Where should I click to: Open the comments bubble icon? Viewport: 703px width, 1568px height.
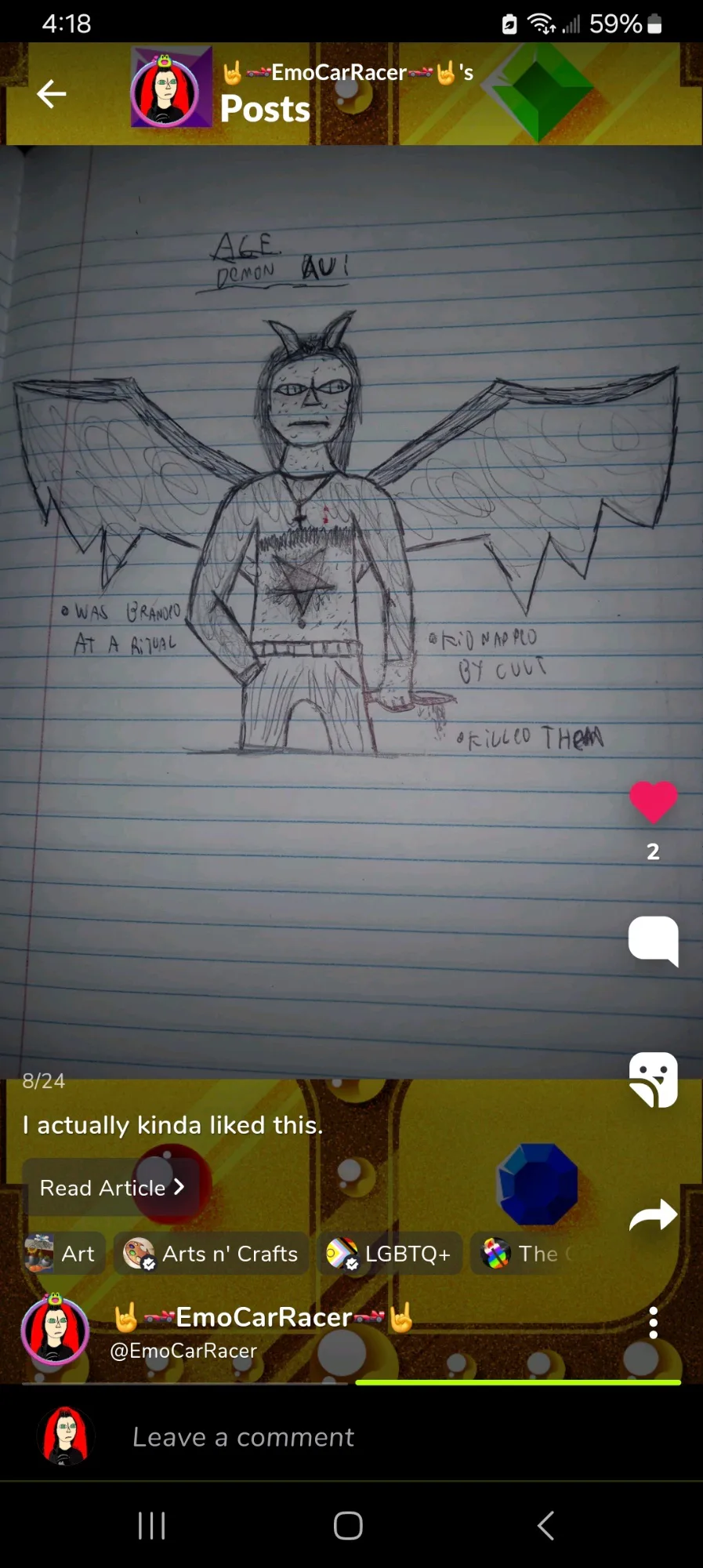[x=653, y=940]
